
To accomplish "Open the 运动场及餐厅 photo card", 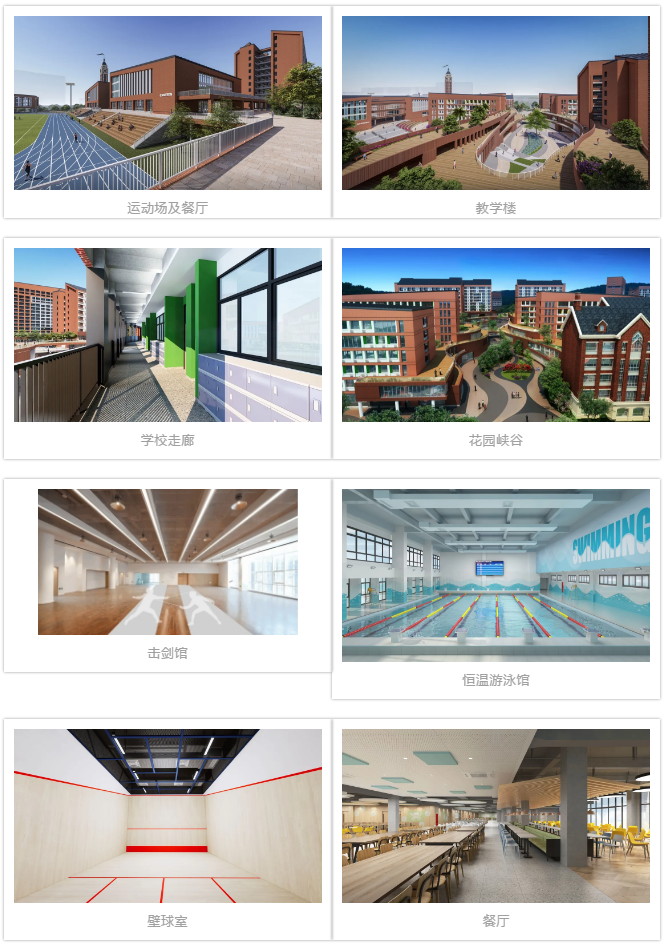I will (167, 103).
